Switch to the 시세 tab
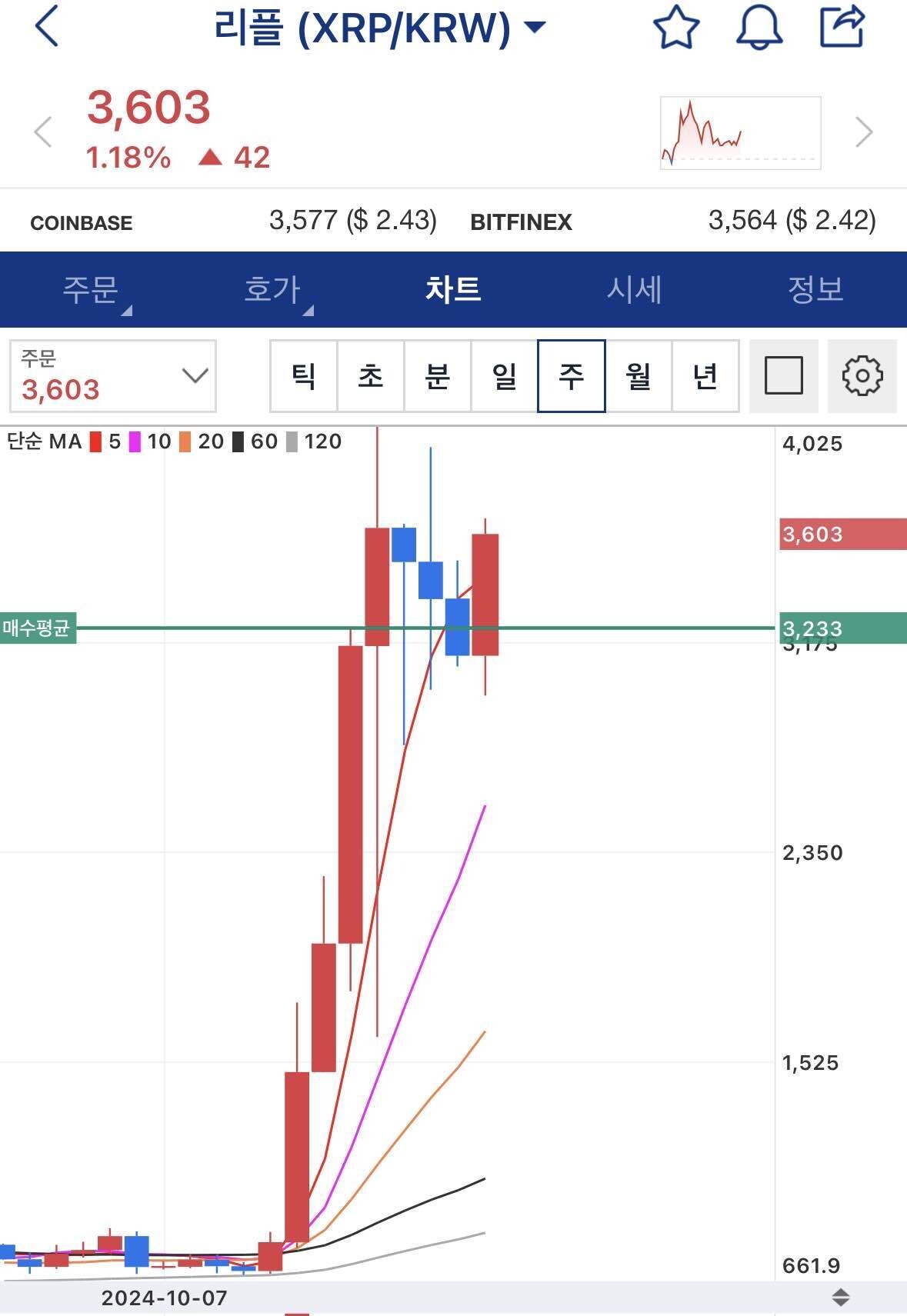The width and height of the screenshot is (907, 1316). 632,290
